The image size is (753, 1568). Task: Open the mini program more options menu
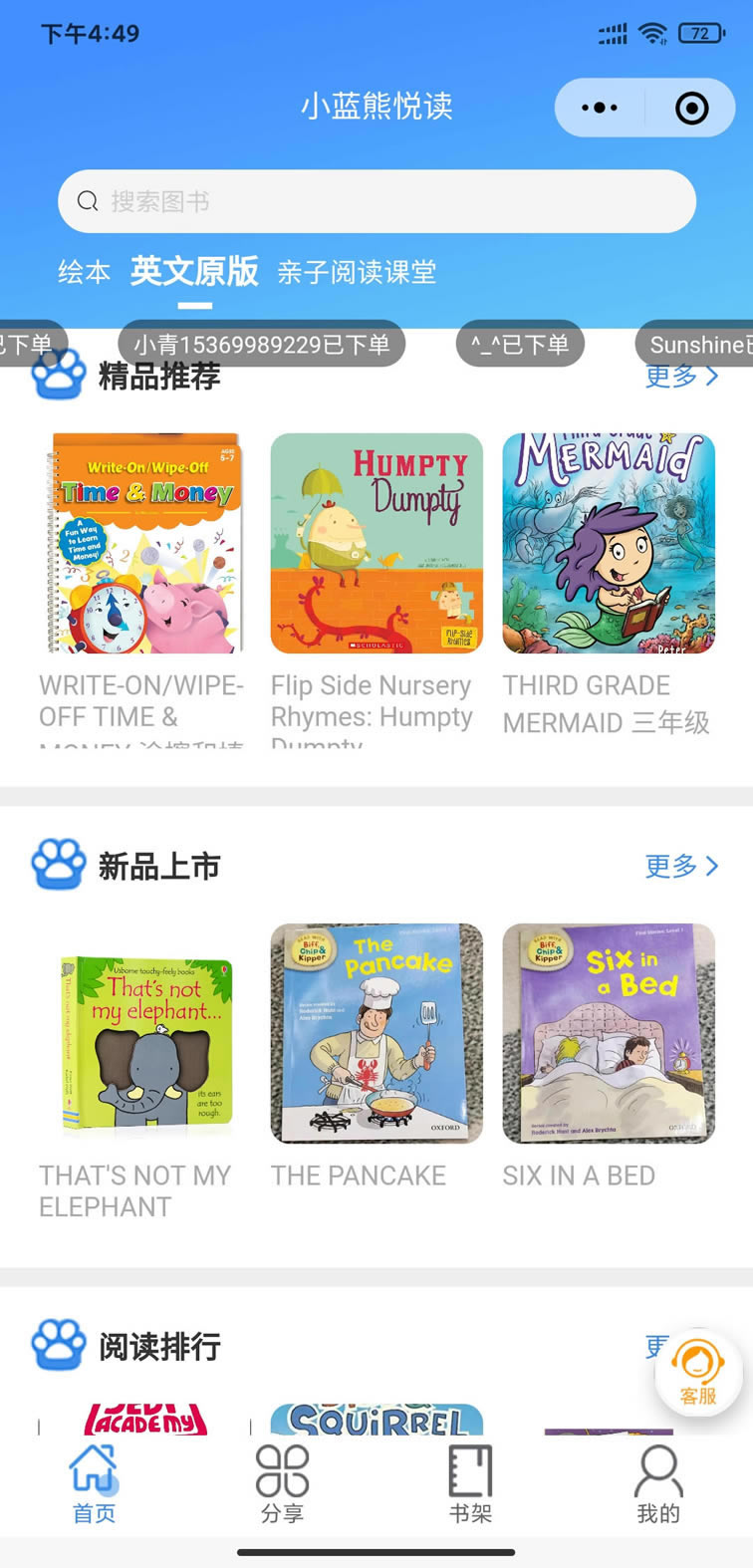coord(600,108)
